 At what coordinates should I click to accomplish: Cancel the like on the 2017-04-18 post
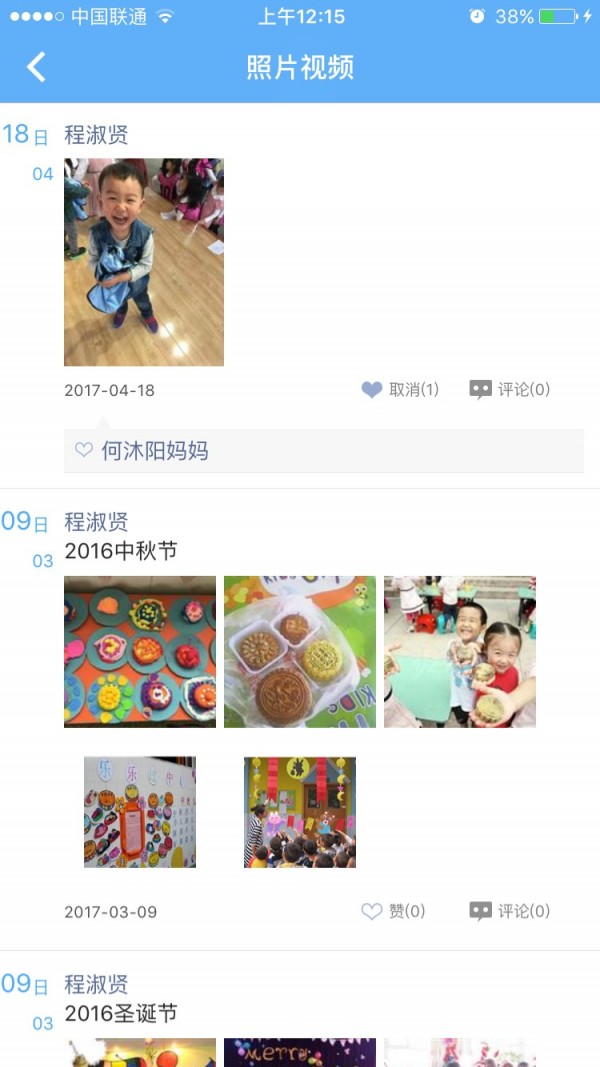(x=400, y=390)
